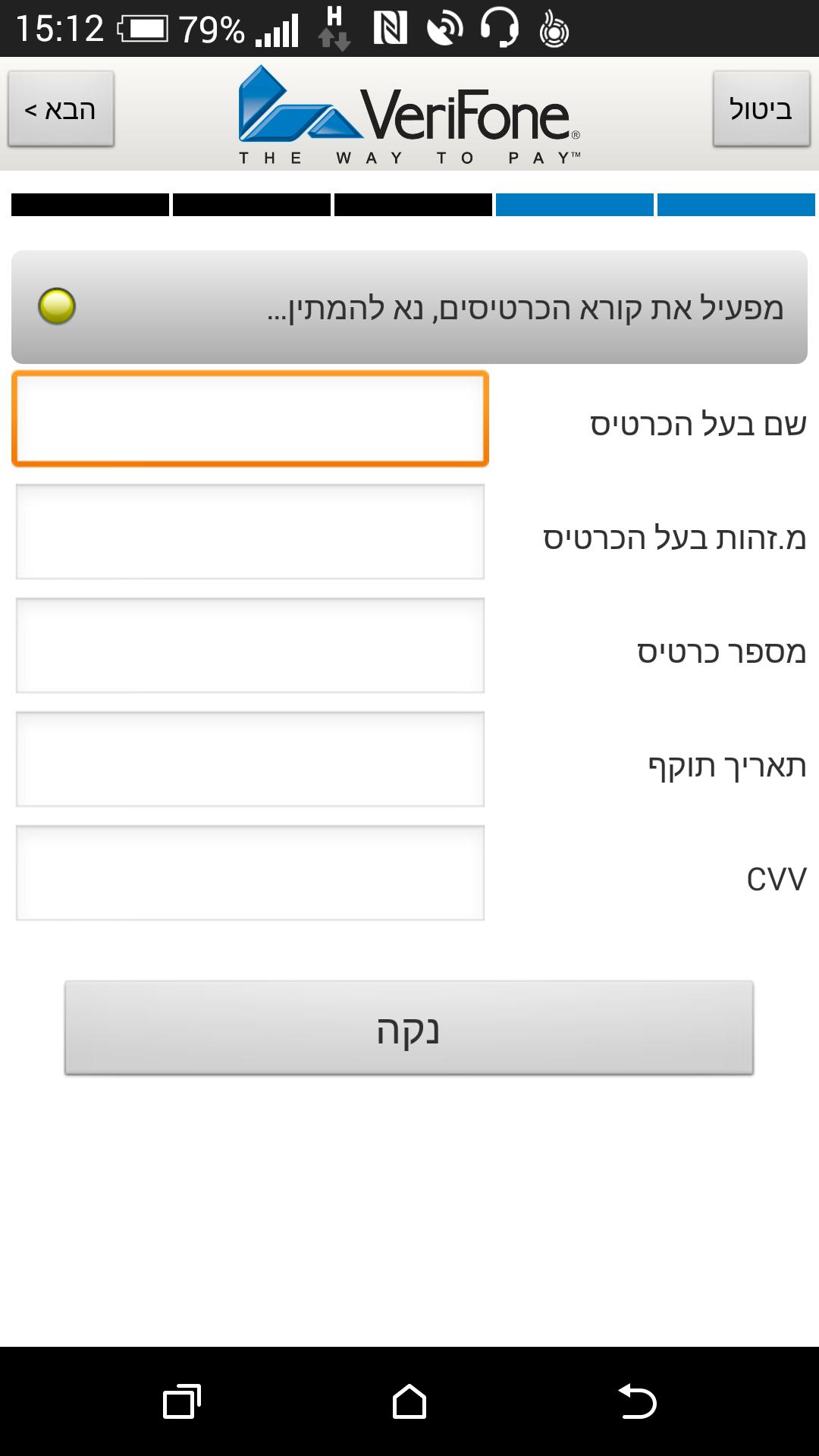Tap the הבא (Next) button
This screenshot has width=819, height=1456.
[x=61, y=109]
